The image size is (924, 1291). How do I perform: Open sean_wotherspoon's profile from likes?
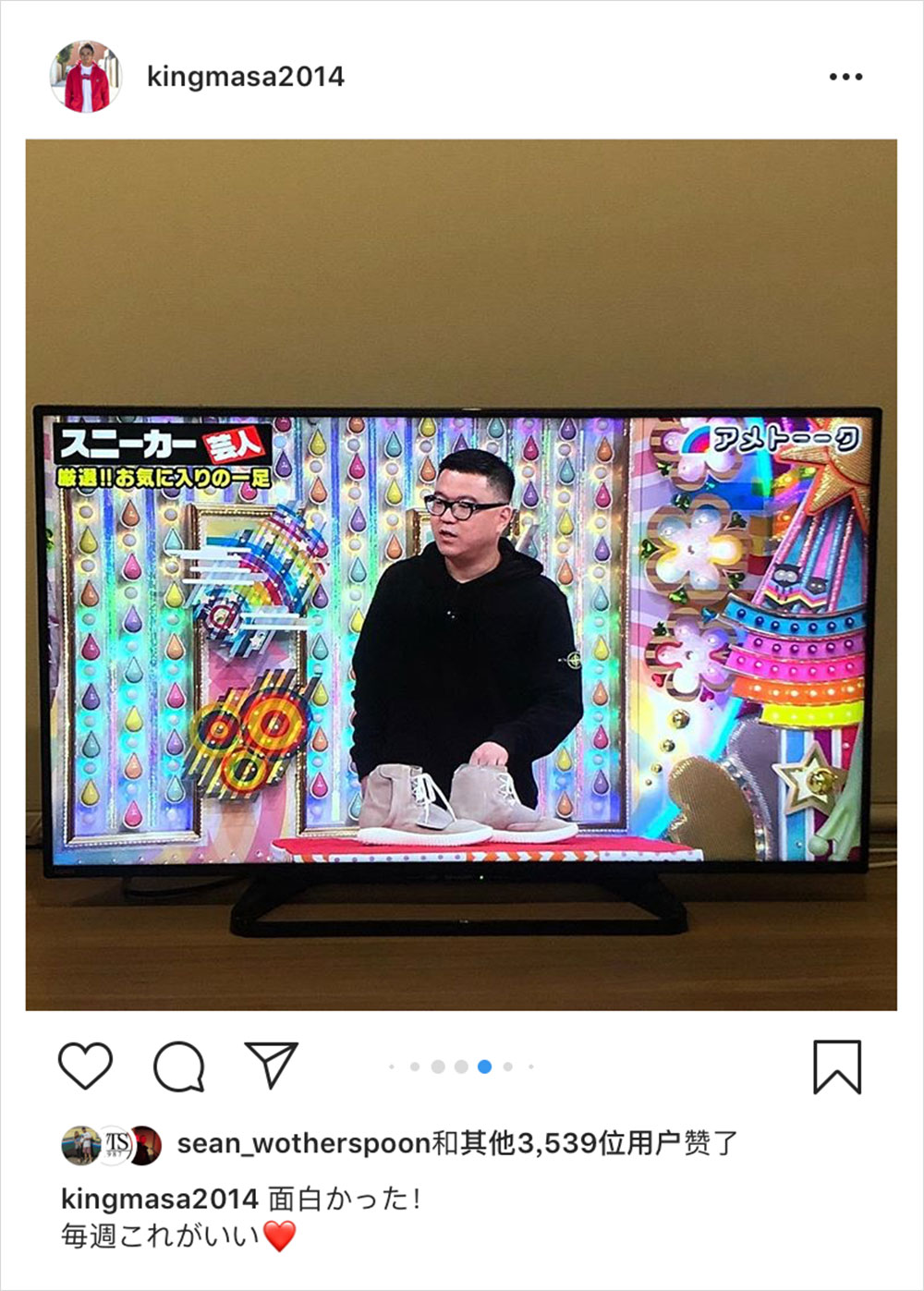[x=304, y=1144]
